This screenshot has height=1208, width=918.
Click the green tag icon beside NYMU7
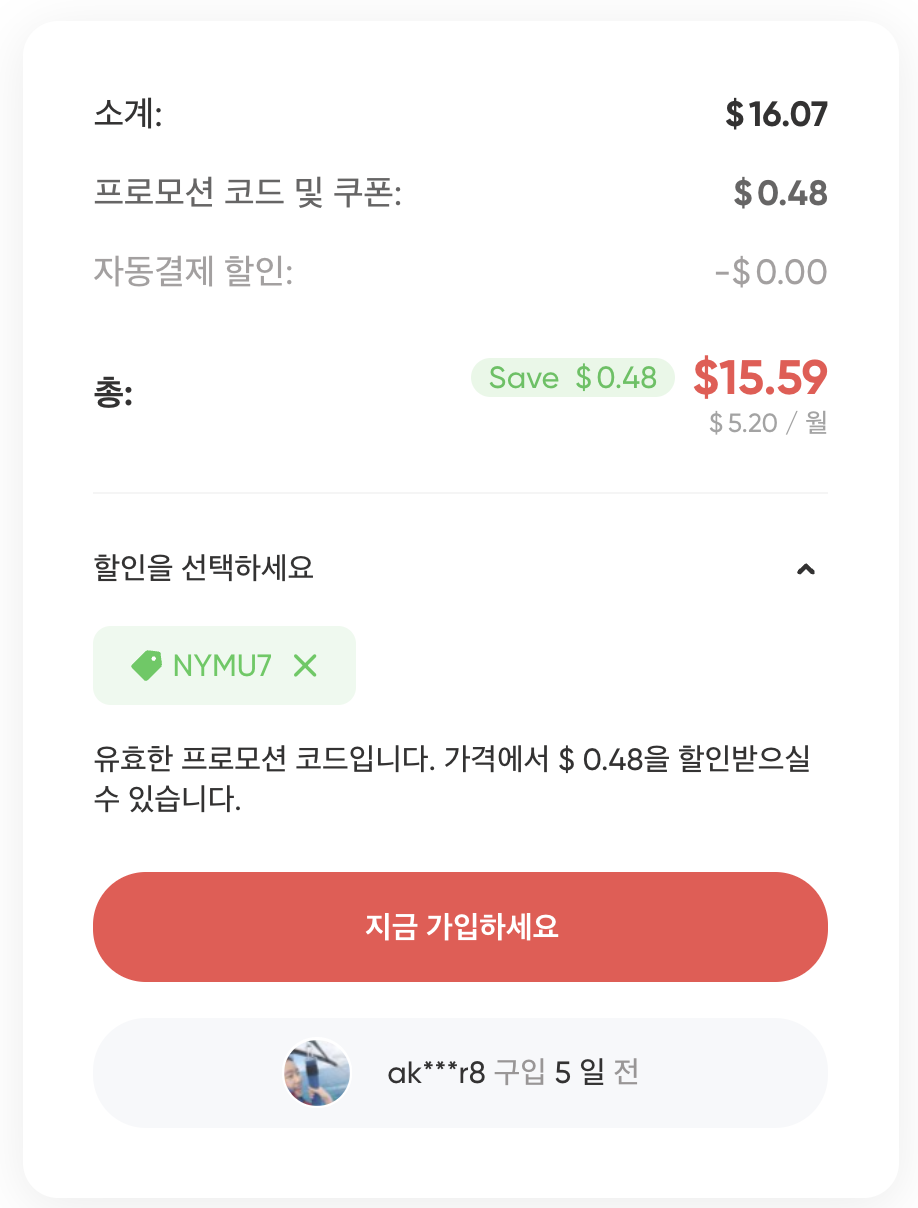tap(145, 665)
